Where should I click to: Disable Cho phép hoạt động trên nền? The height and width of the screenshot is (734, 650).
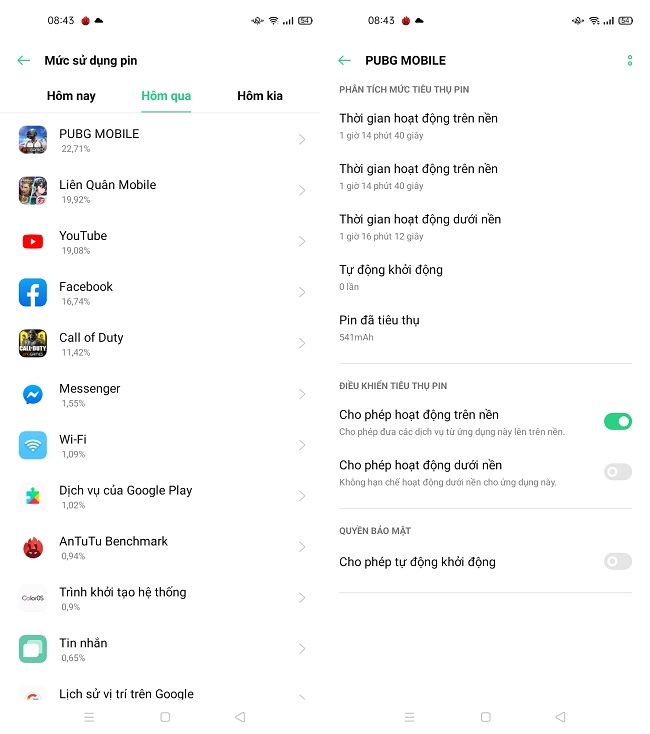pyautogui.click(x=617, y=422)
